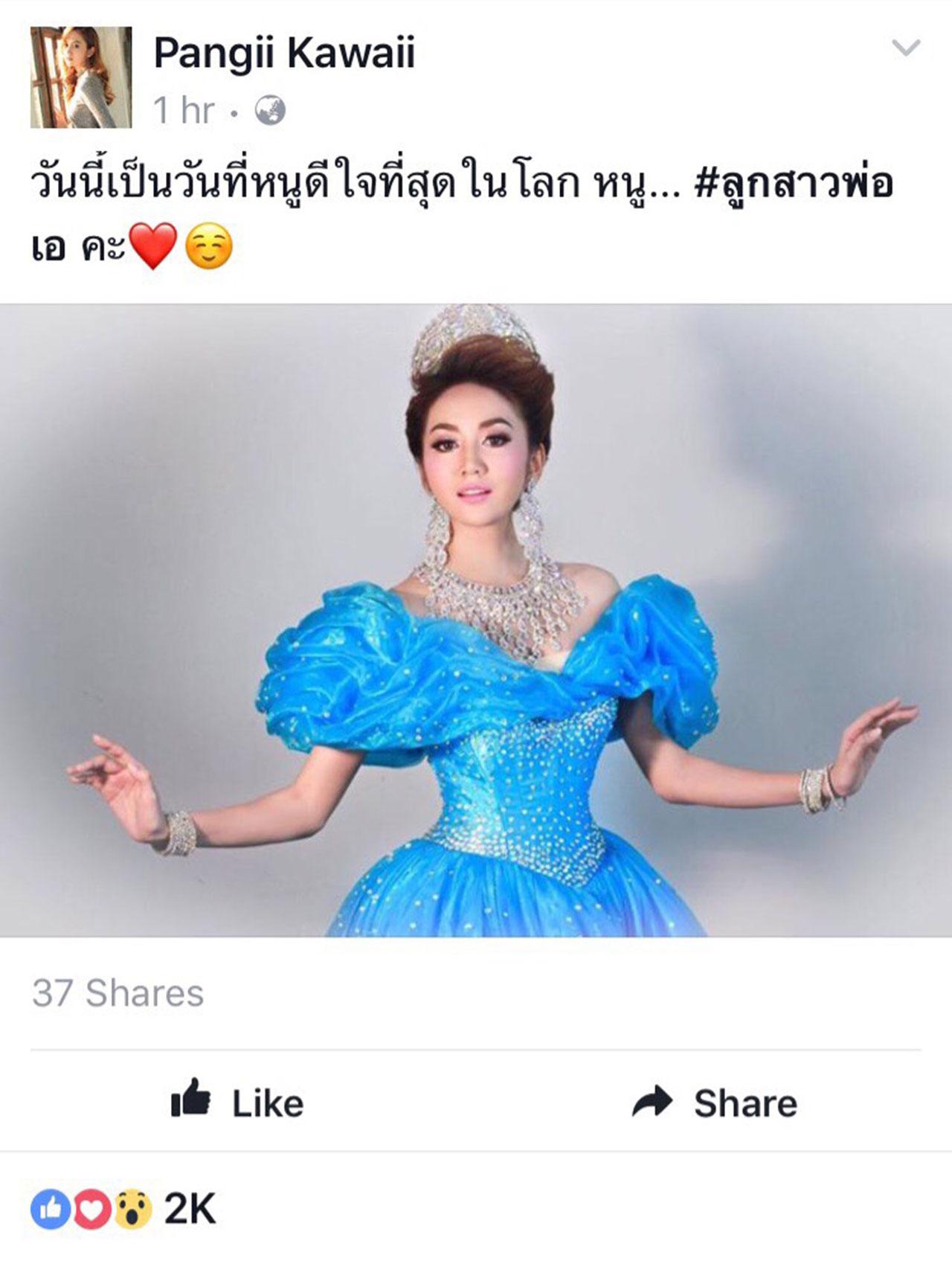Image resolution: width=952 pixels, height=1261 pixels.
Task: Open the Pangii Kawaii profile name
Action: pyautogui.click(x=283, y=54)
